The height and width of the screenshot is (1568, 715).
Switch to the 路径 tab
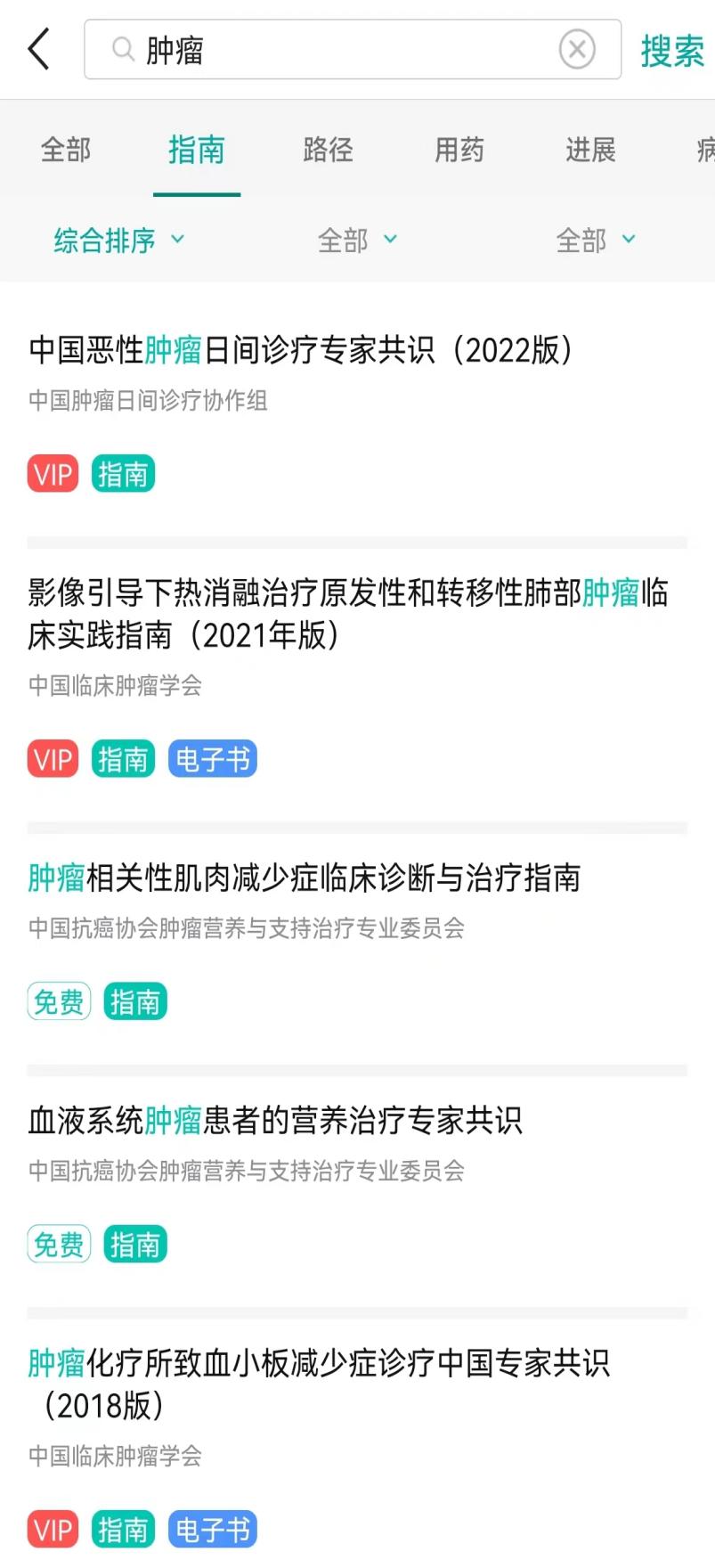point(328,150)
